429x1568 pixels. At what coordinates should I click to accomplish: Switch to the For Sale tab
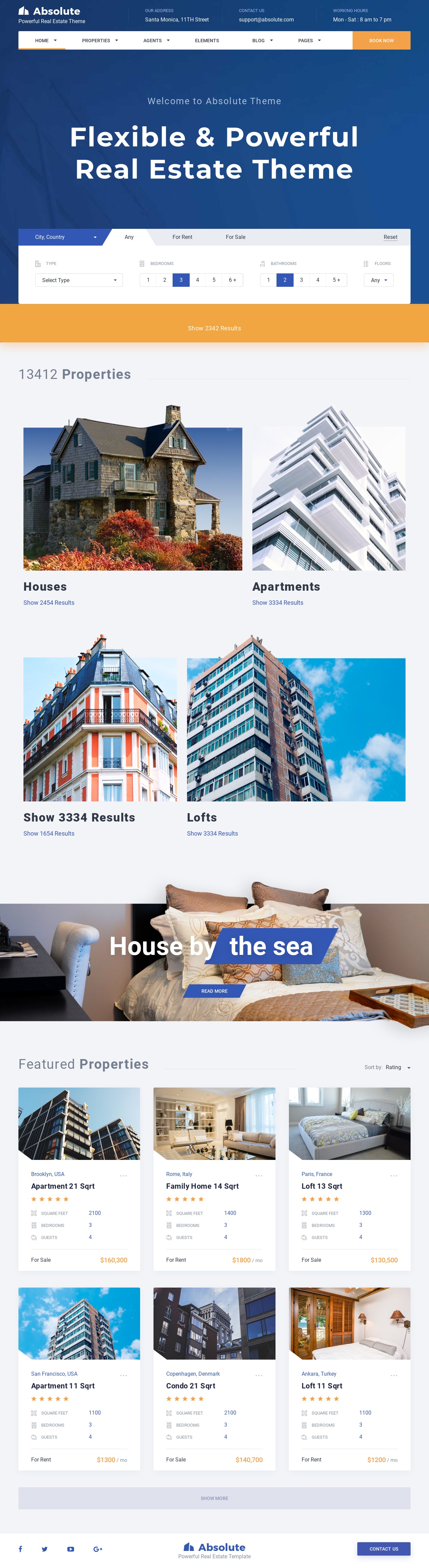236,238
